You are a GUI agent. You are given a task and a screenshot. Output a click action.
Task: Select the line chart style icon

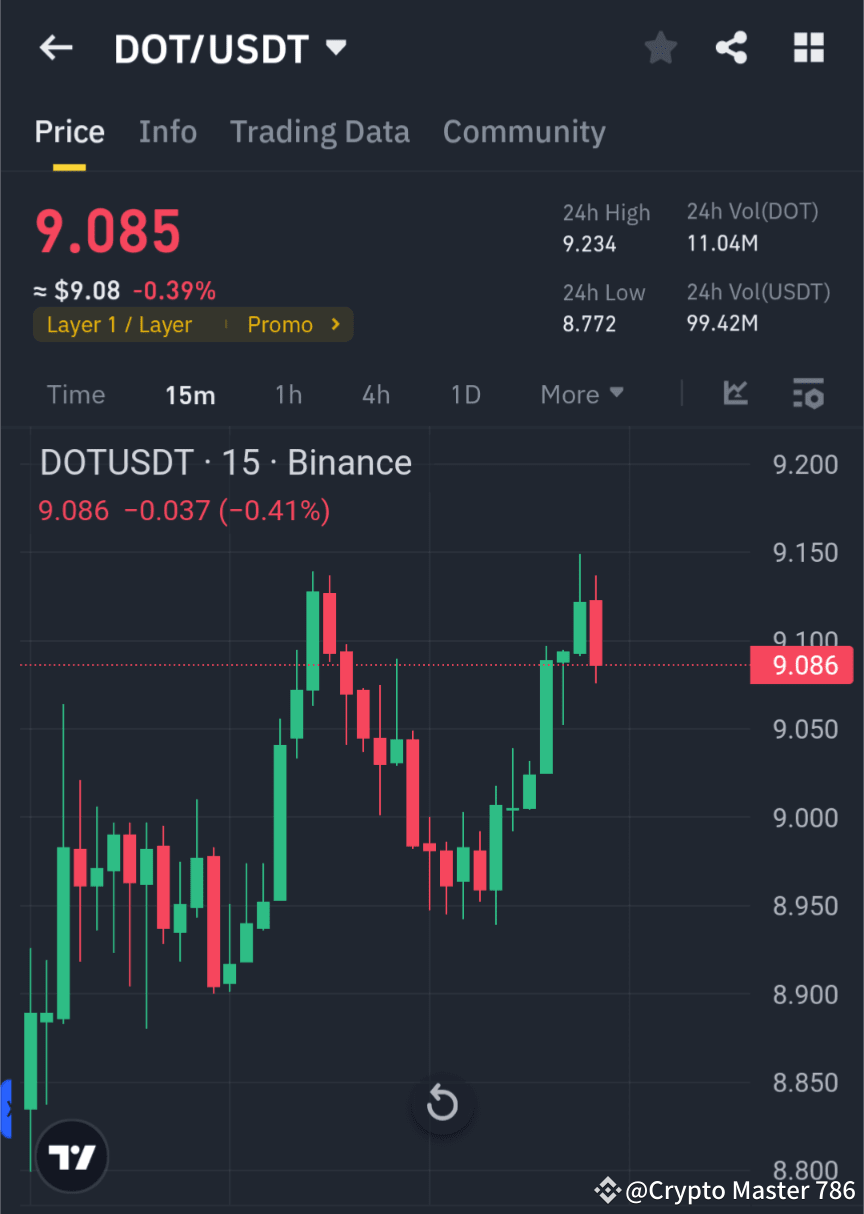point(736,394)
